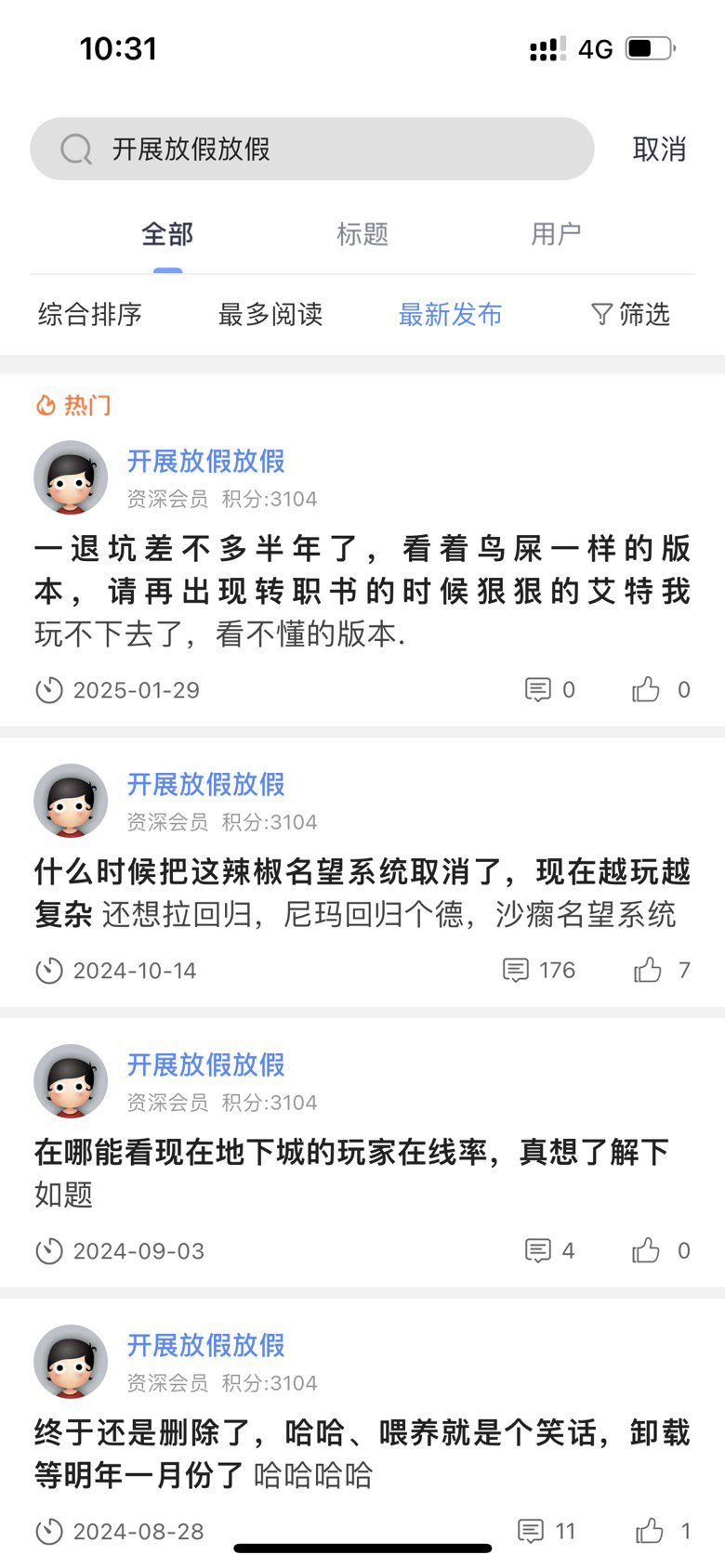Tap the search field showing 开展放假放假

[311, 149]
